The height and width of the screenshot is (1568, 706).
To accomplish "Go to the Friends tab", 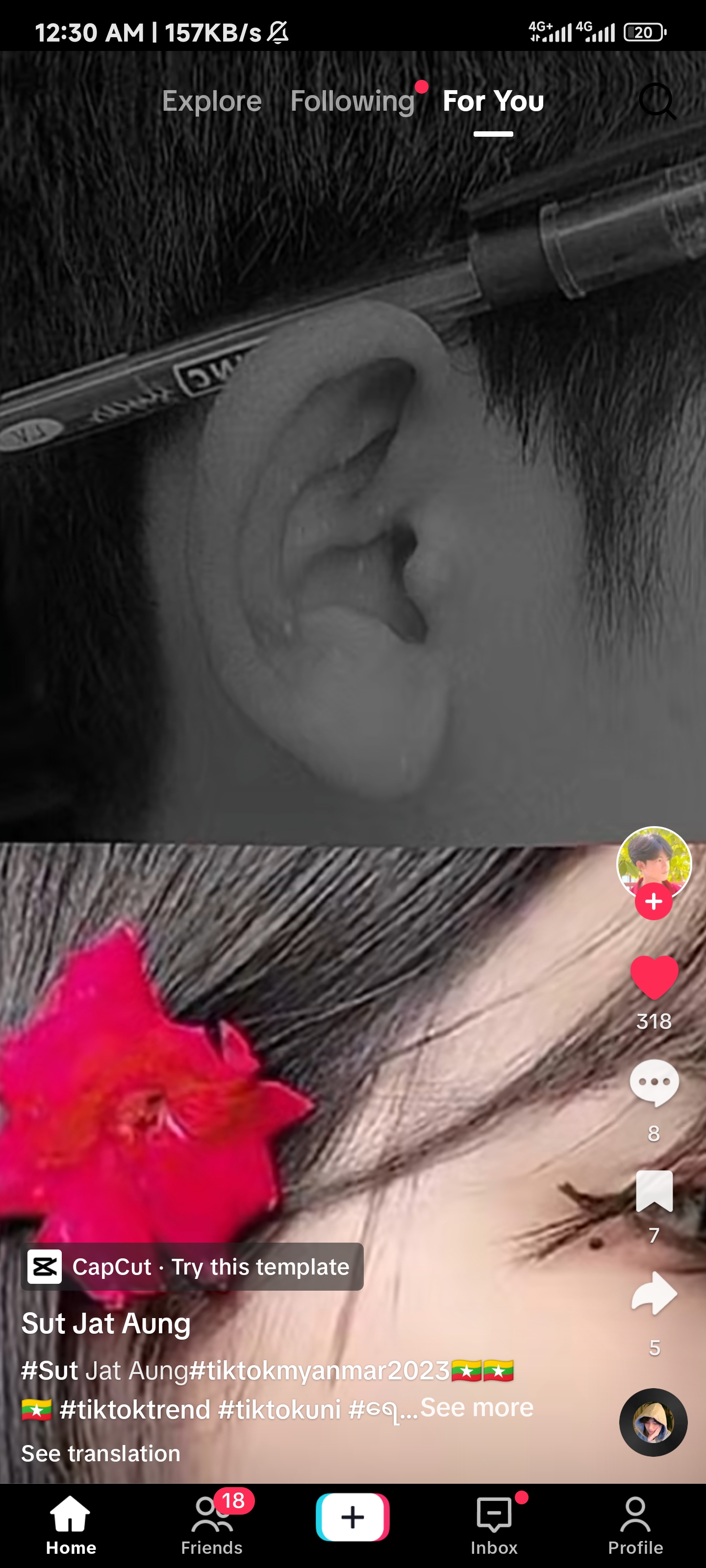I will 212,1525.
